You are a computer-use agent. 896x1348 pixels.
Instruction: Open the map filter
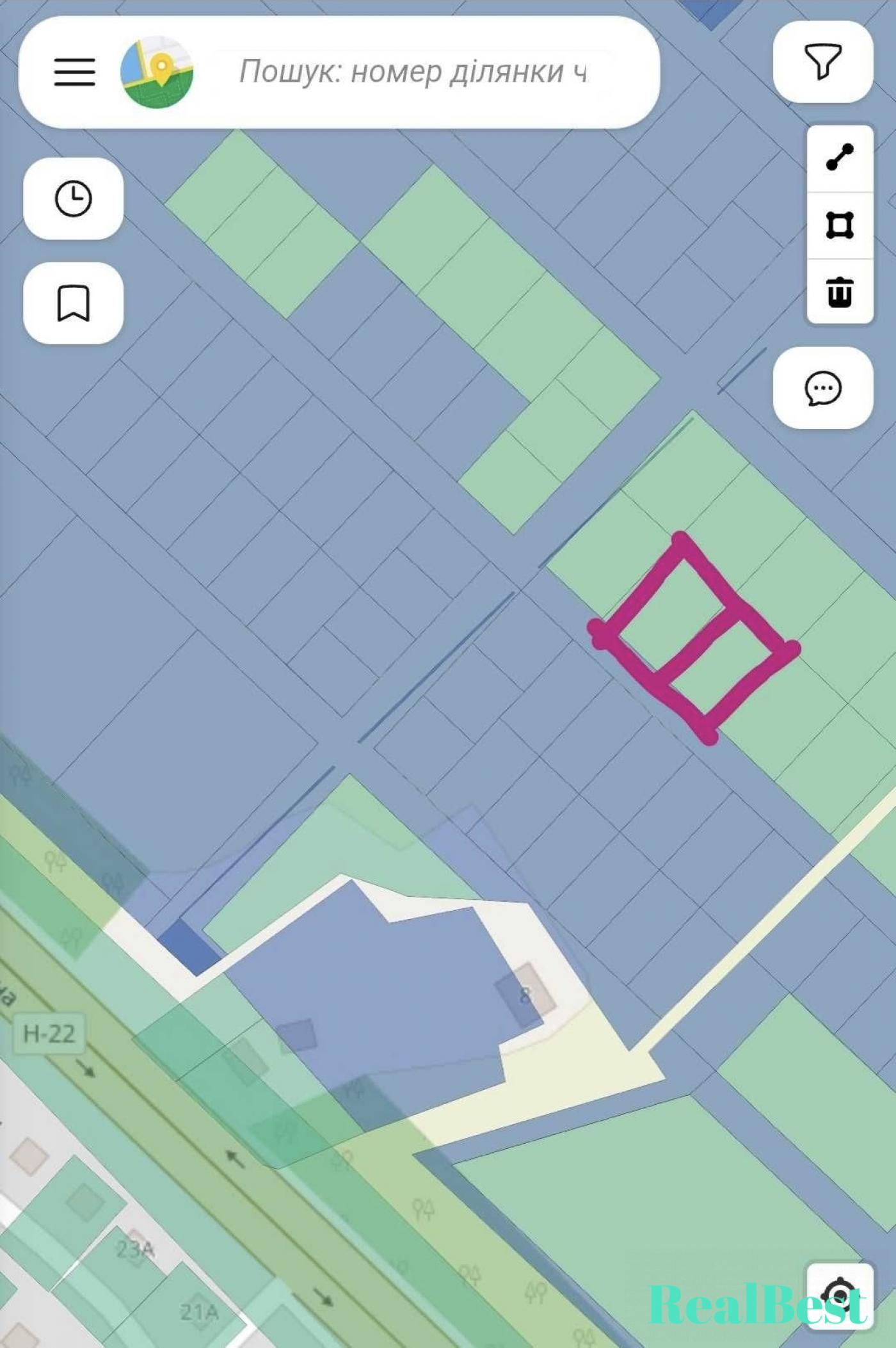point(823,61)
